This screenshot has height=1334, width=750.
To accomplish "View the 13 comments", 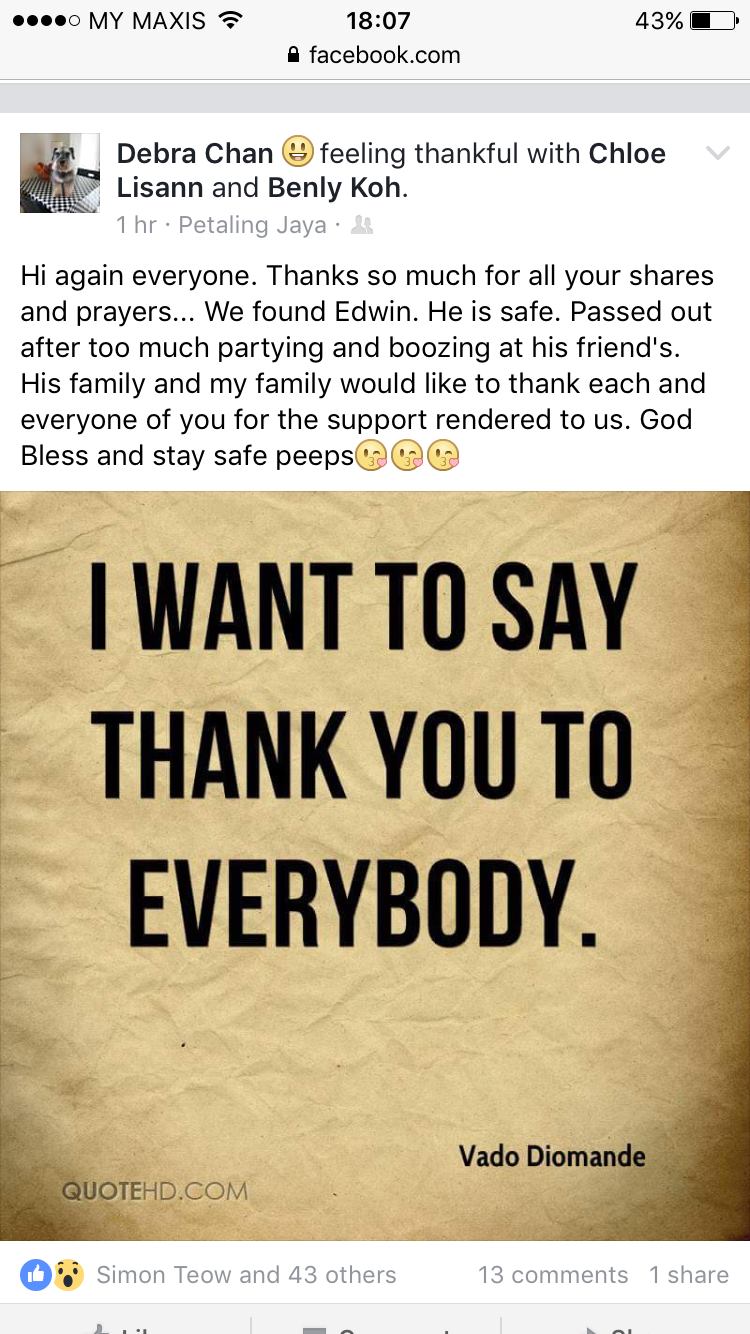I will coord(553,1275).
